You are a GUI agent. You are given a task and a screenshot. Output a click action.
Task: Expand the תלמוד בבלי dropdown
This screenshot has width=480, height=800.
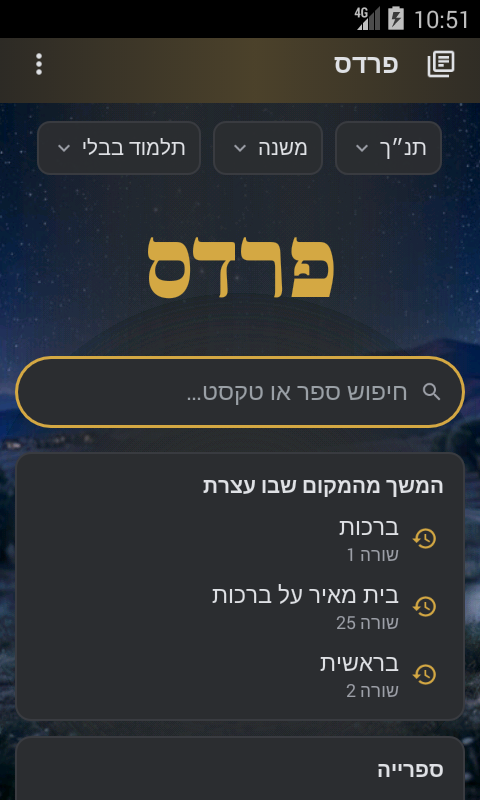pyautogui.click(x=119, y=148)
